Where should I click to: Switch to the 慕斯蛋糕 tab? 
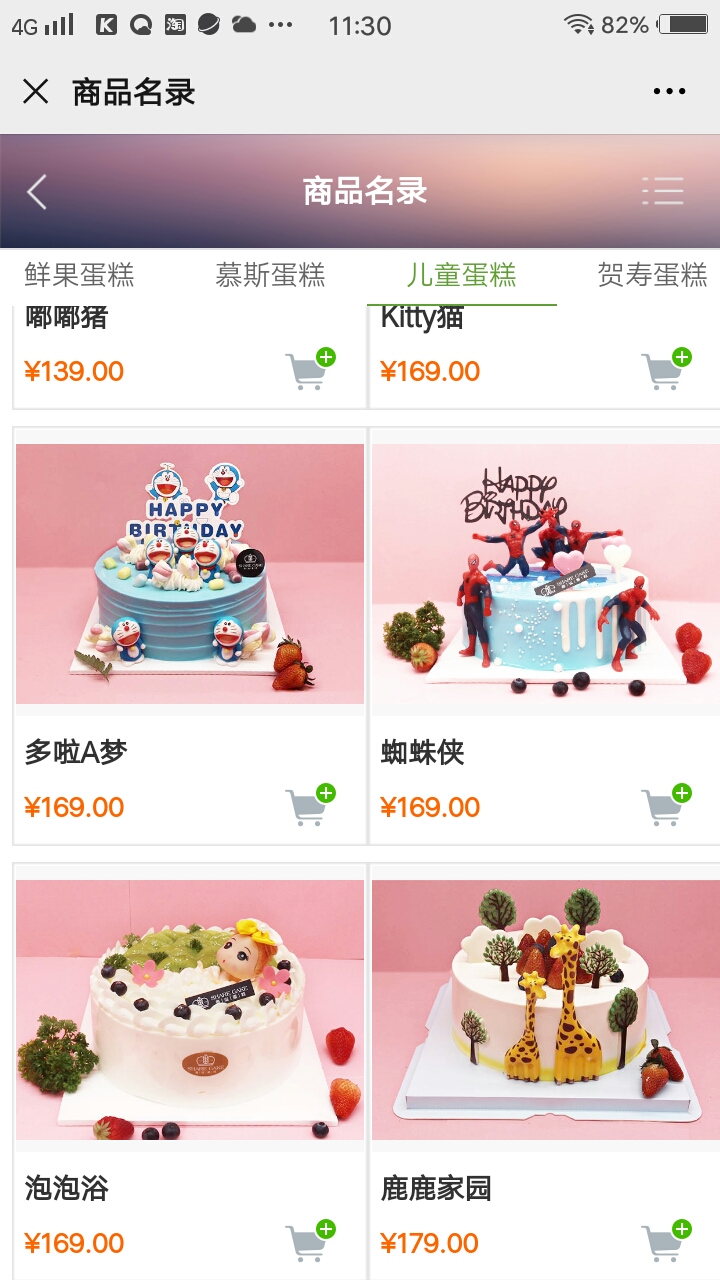(x=270, y=274)
